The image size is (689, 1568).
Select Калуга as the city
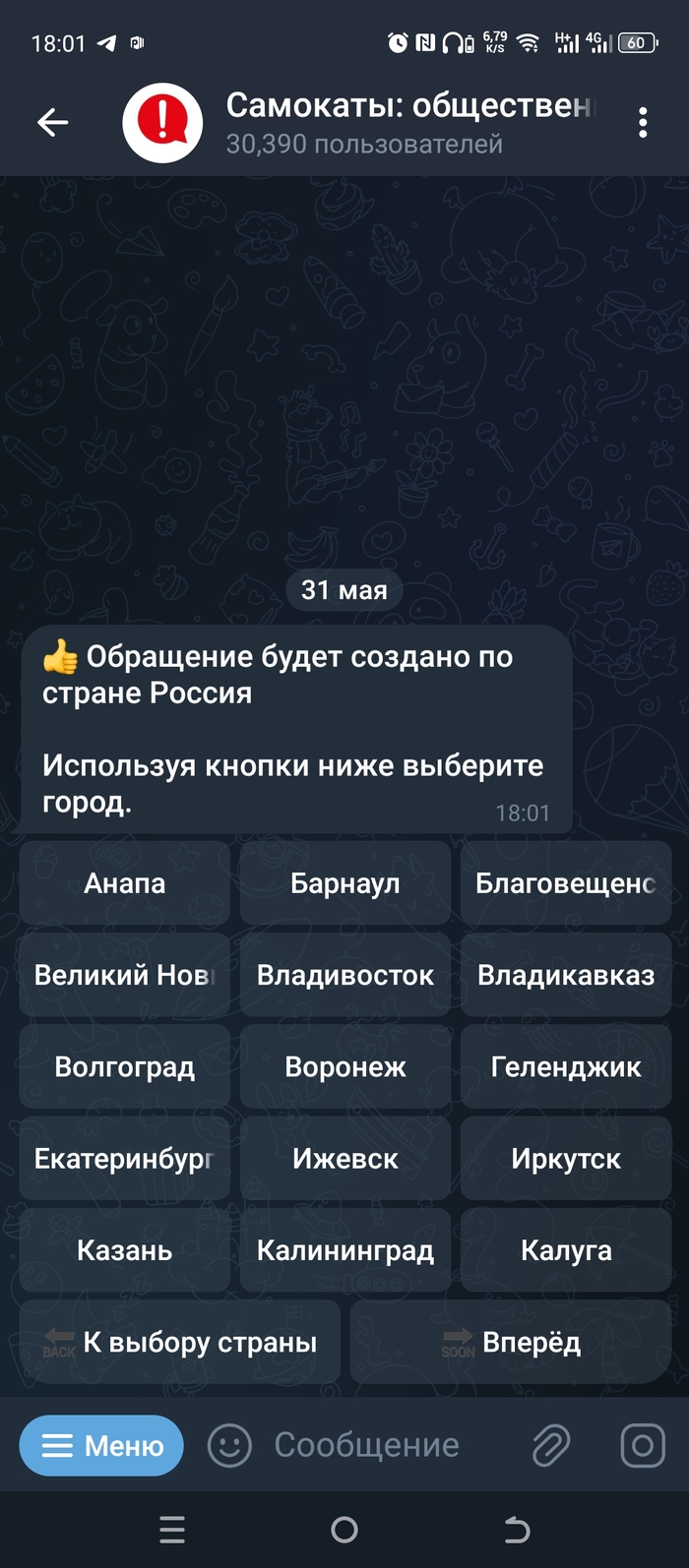coord(566,1251)
